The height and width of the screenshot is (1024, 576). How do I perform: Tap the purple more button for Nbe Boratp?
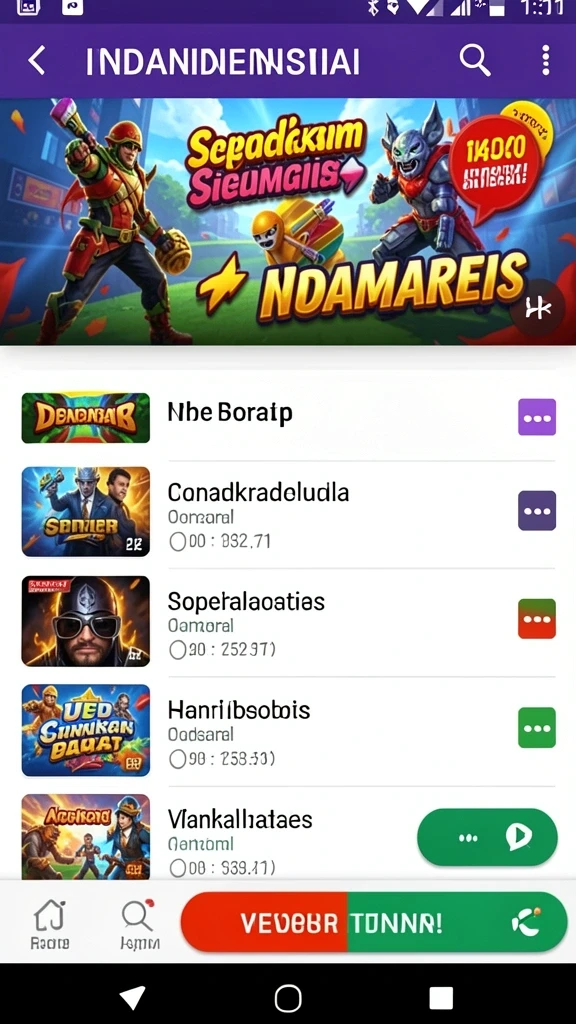(x=537, y=417)
